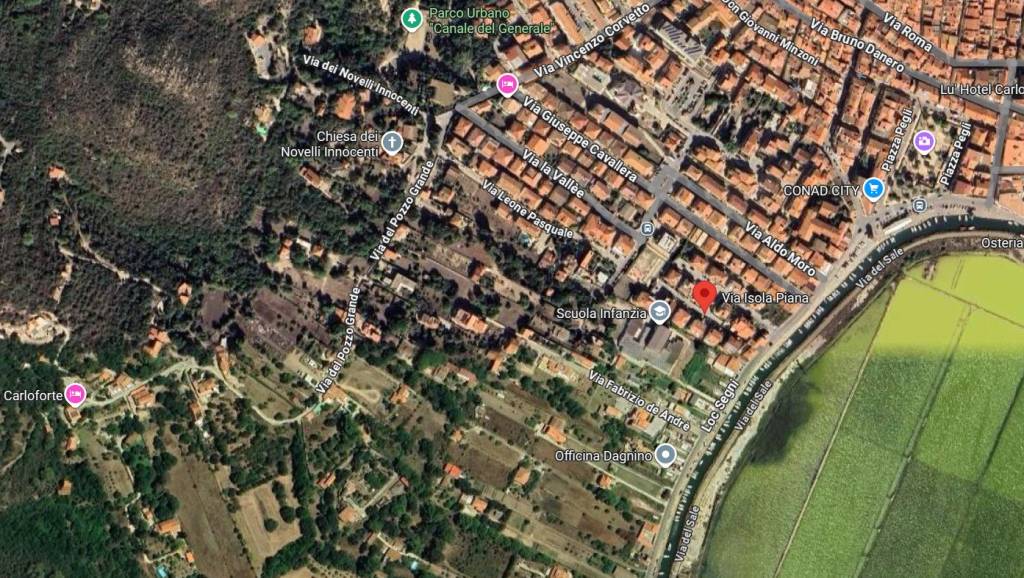Tap the red pin at Via Isola Piana
This screenshot has width=1024, height=578.
(704, 296)
